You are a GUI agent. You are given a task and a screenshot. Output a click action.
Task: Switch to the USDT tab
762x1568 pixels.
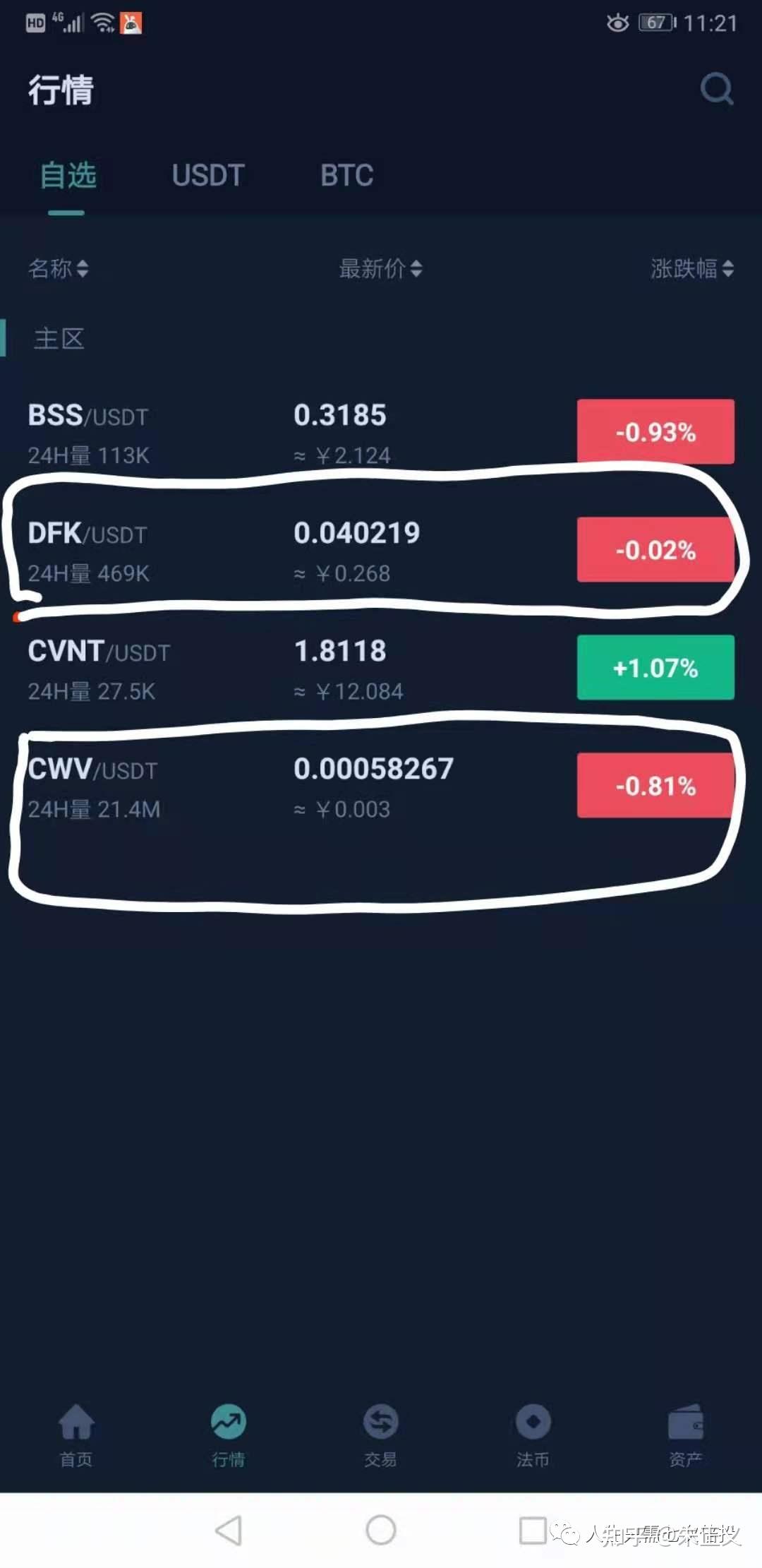[x=208, y=175]
